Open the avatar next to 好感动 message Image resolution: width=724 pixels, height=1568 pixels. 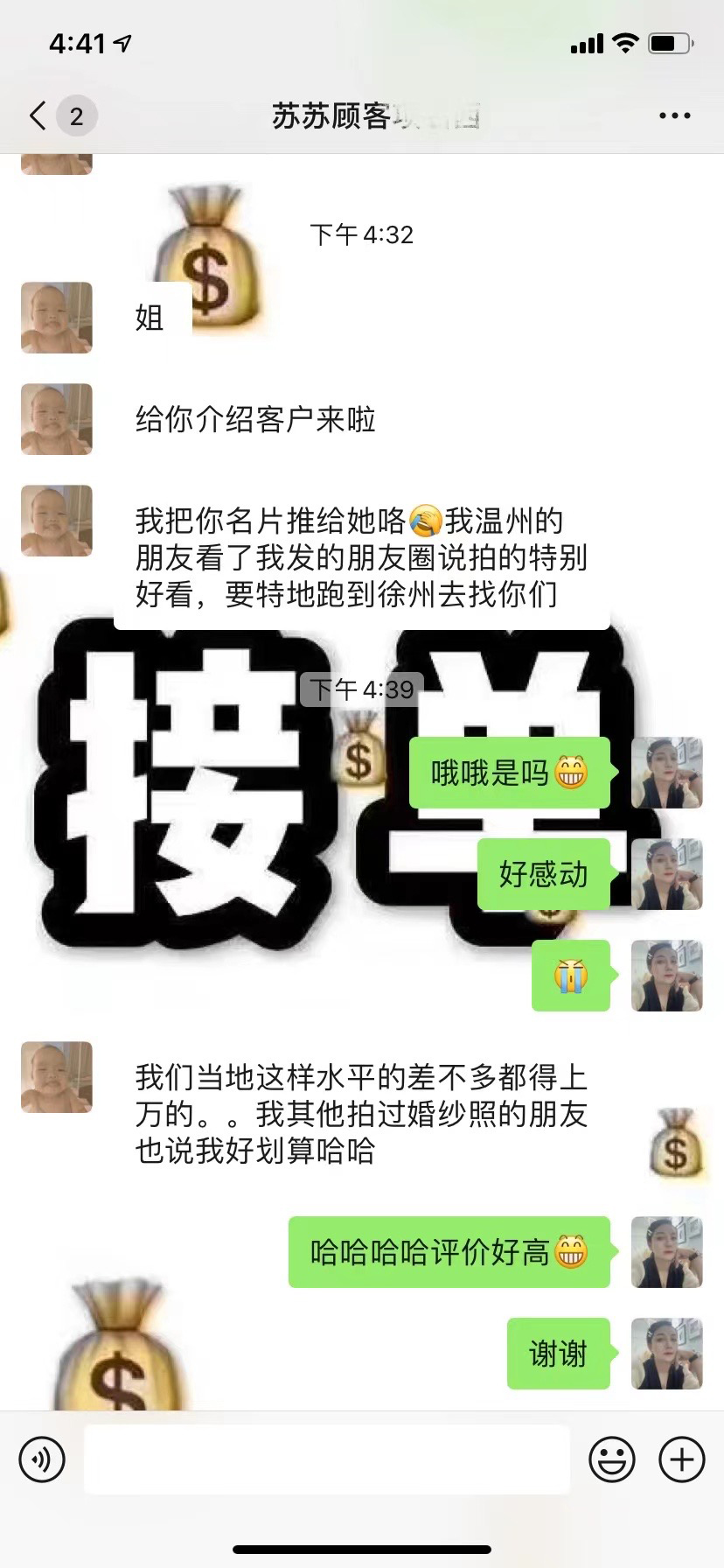point(667,874)
